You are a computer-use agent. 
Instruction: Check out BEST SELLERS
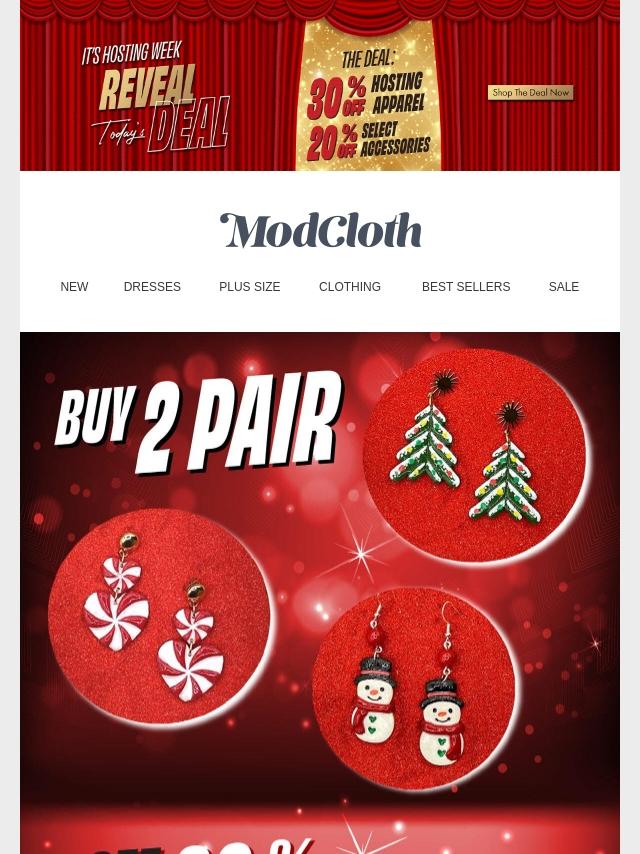(465, 287)
